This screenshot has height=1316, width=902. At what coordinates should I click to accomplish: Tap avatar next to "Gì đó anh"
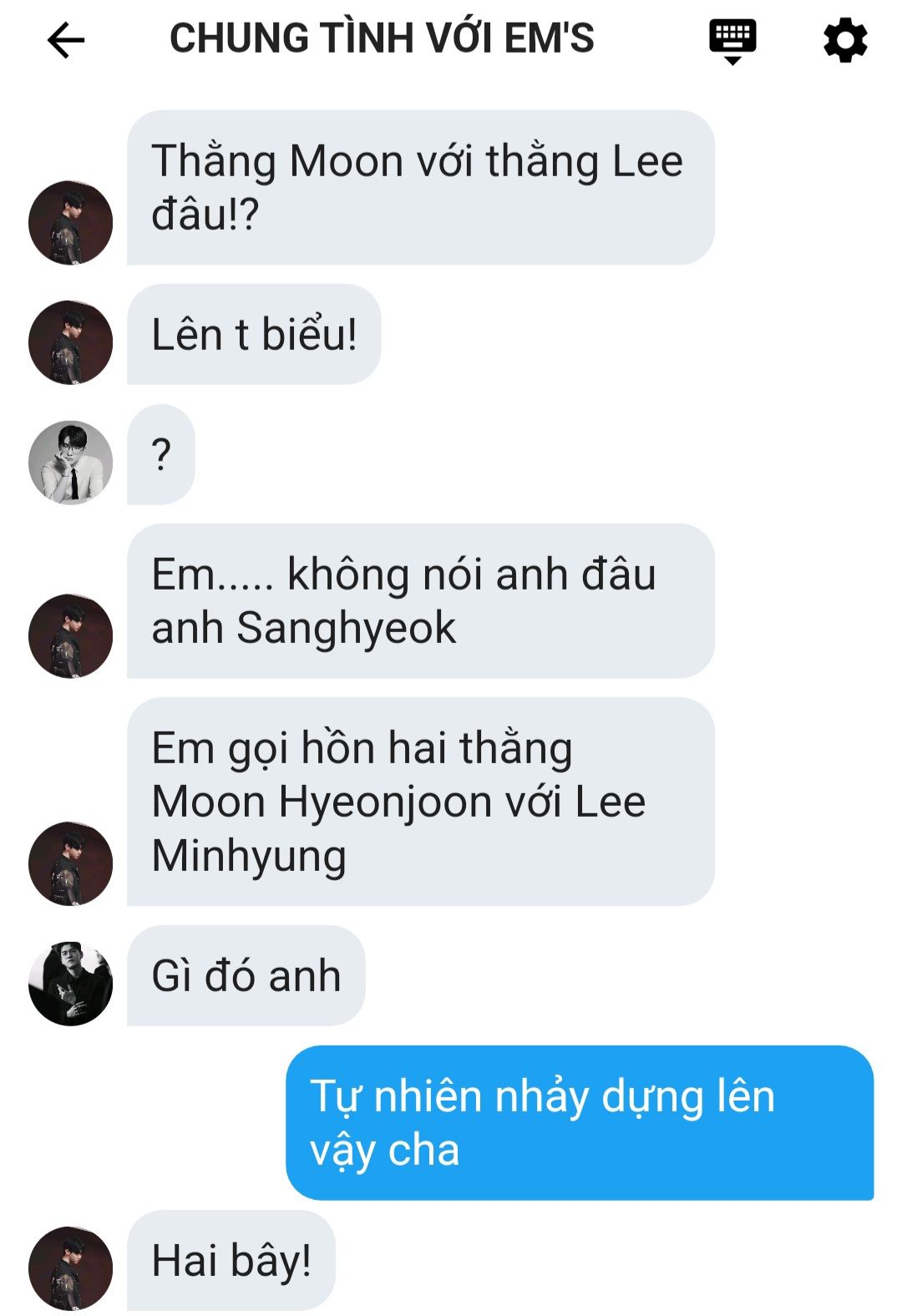tap(71, 984)
